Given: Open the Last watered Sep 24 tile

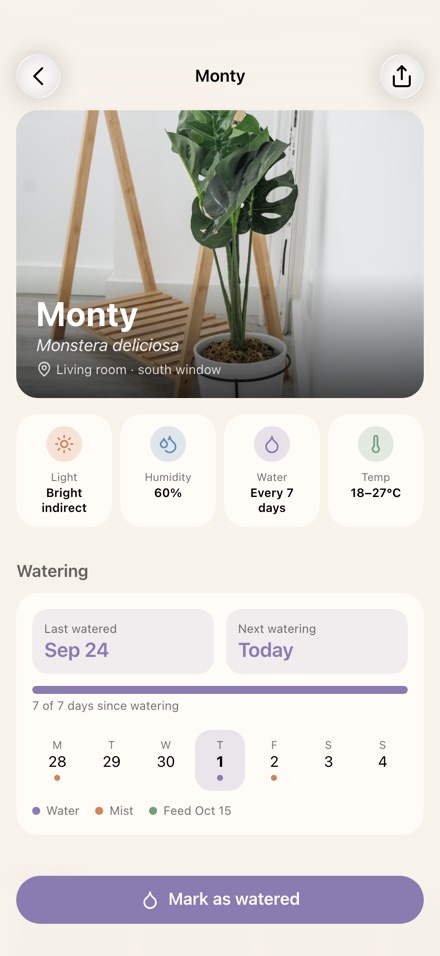Looking at the screenshot, I should pos(123,641).
